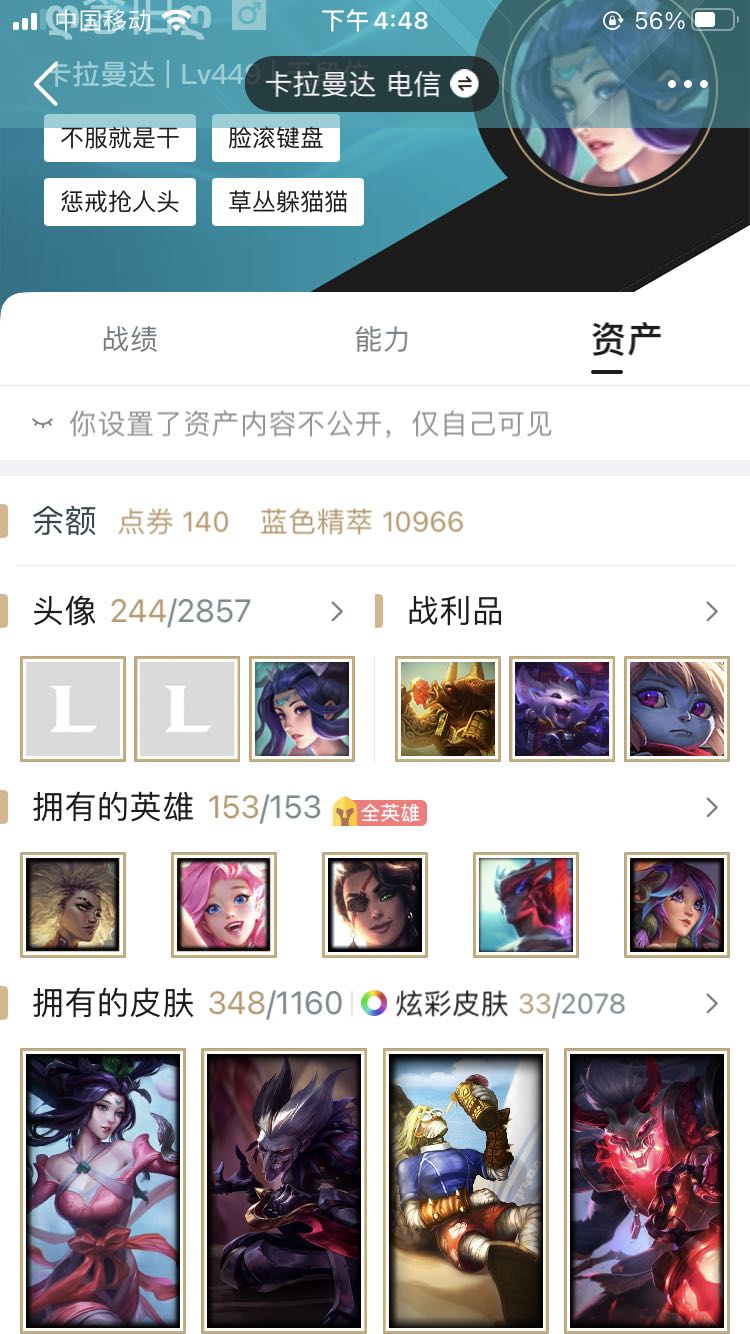Image resolution: width=750 pixels, height=1334 pixels.
Task: Switch to the 战绩 tab
Action: [130, 340]
